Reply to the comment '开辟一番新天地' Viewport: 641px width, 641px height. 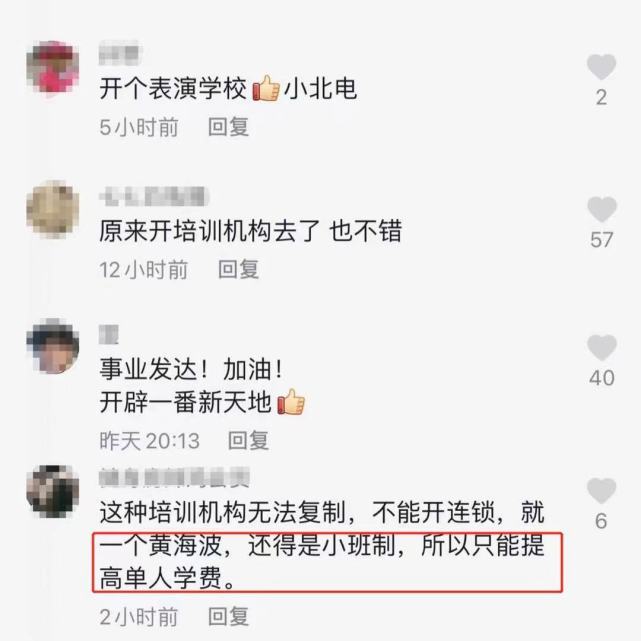click(x=248, y=440)
